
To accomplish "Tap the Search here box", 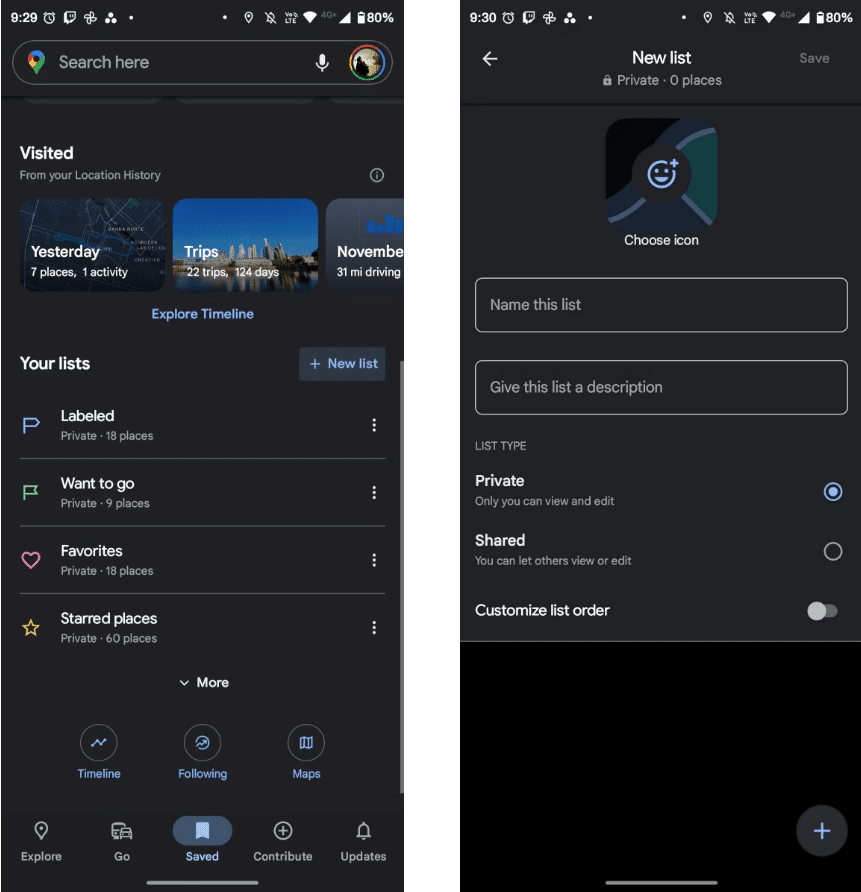I will [170, 62].
